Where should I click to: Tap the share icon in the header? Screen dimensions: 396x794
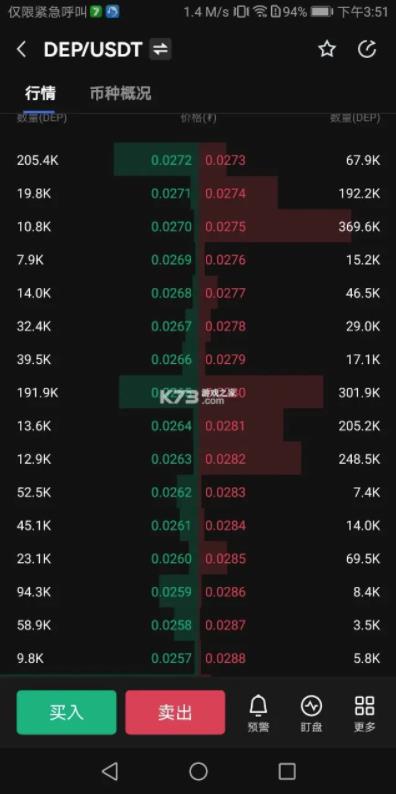[x=367, y=49]
